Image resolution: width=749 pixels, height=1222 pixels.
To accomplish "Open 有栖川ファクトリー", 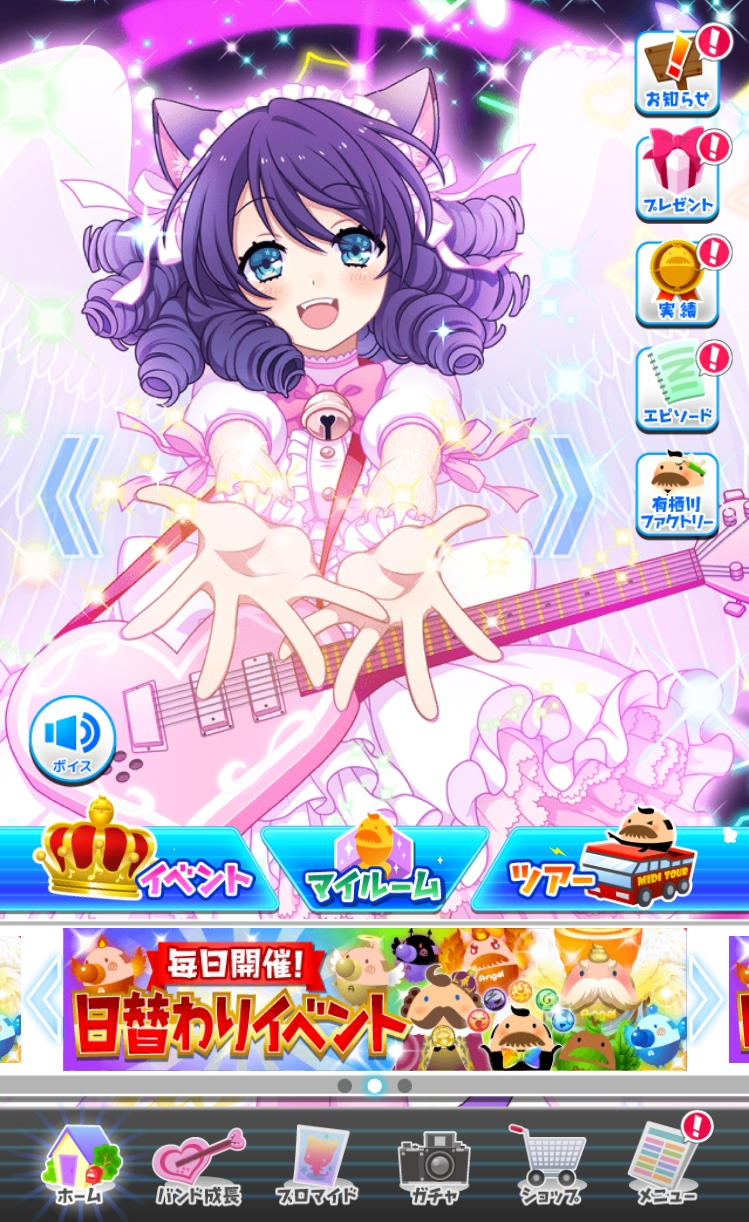I will (x=678, y=495).
